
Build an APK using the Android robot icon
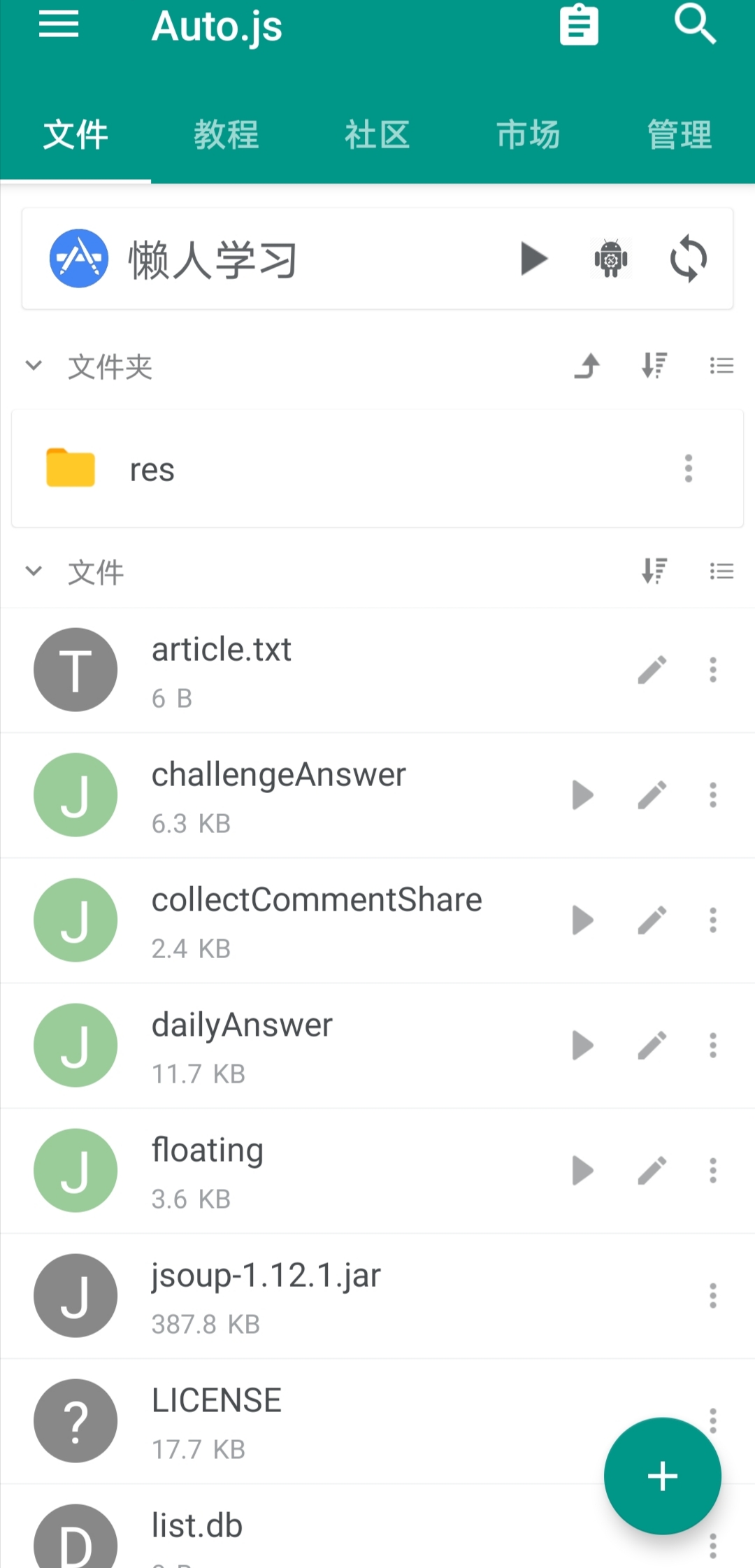point(609,258)
